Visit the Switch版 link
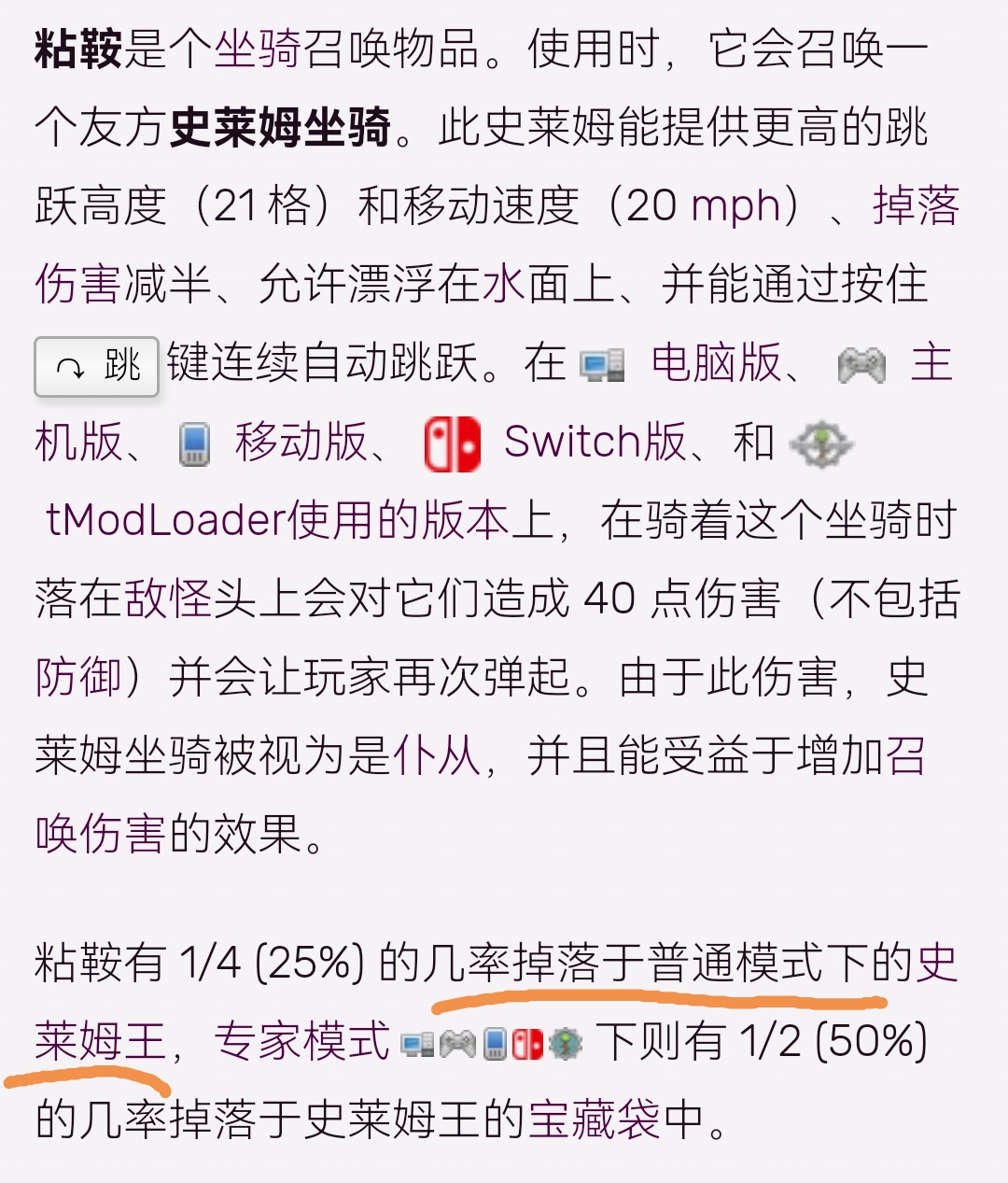 point(595,442)
